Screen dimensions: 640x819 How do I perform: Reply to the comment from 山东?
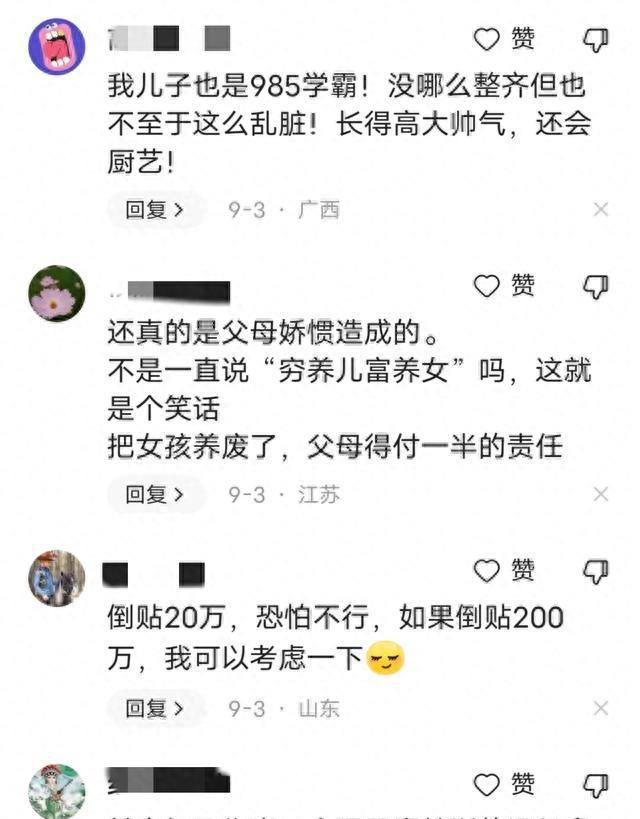click(154, 708)
